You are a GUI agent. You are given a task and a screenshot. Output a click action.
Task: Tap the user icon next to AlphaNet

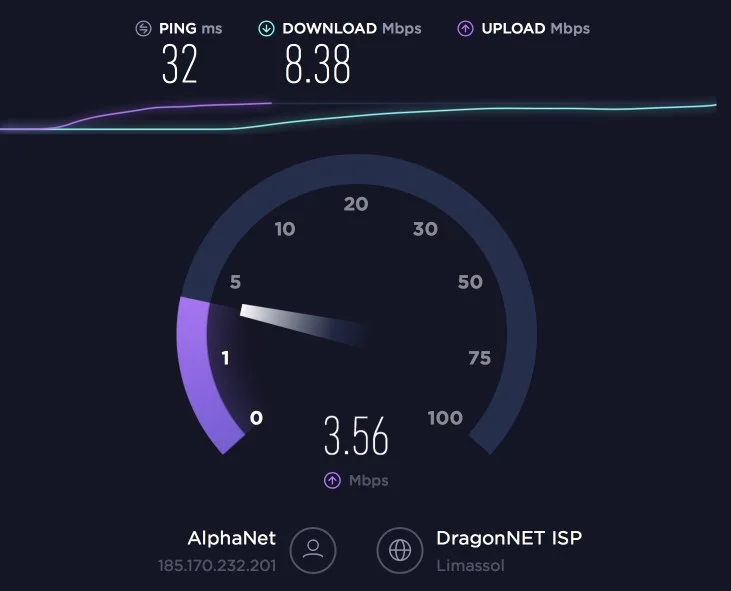coord(313,550)
